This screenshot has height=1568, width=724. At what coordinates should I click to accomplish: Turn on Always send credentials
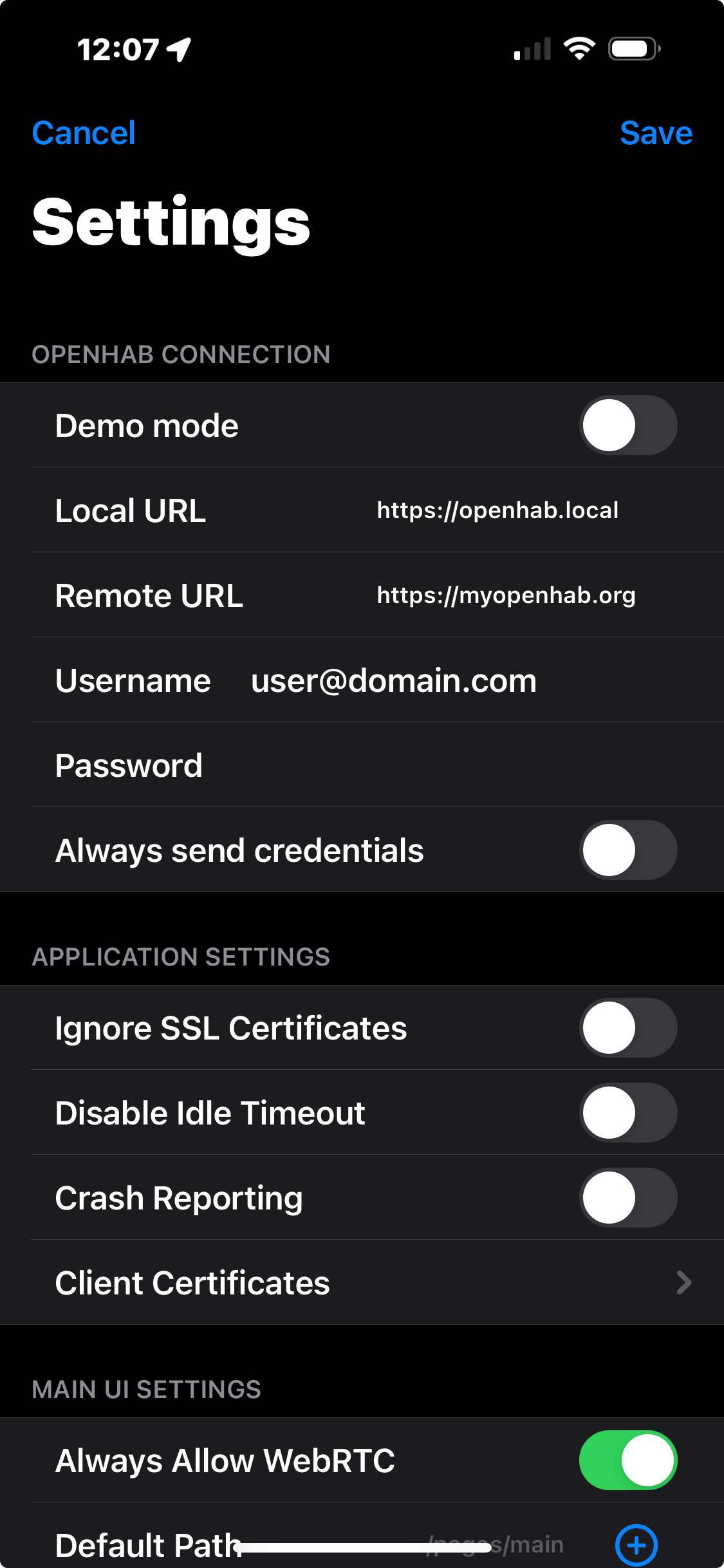coord(627,850)
